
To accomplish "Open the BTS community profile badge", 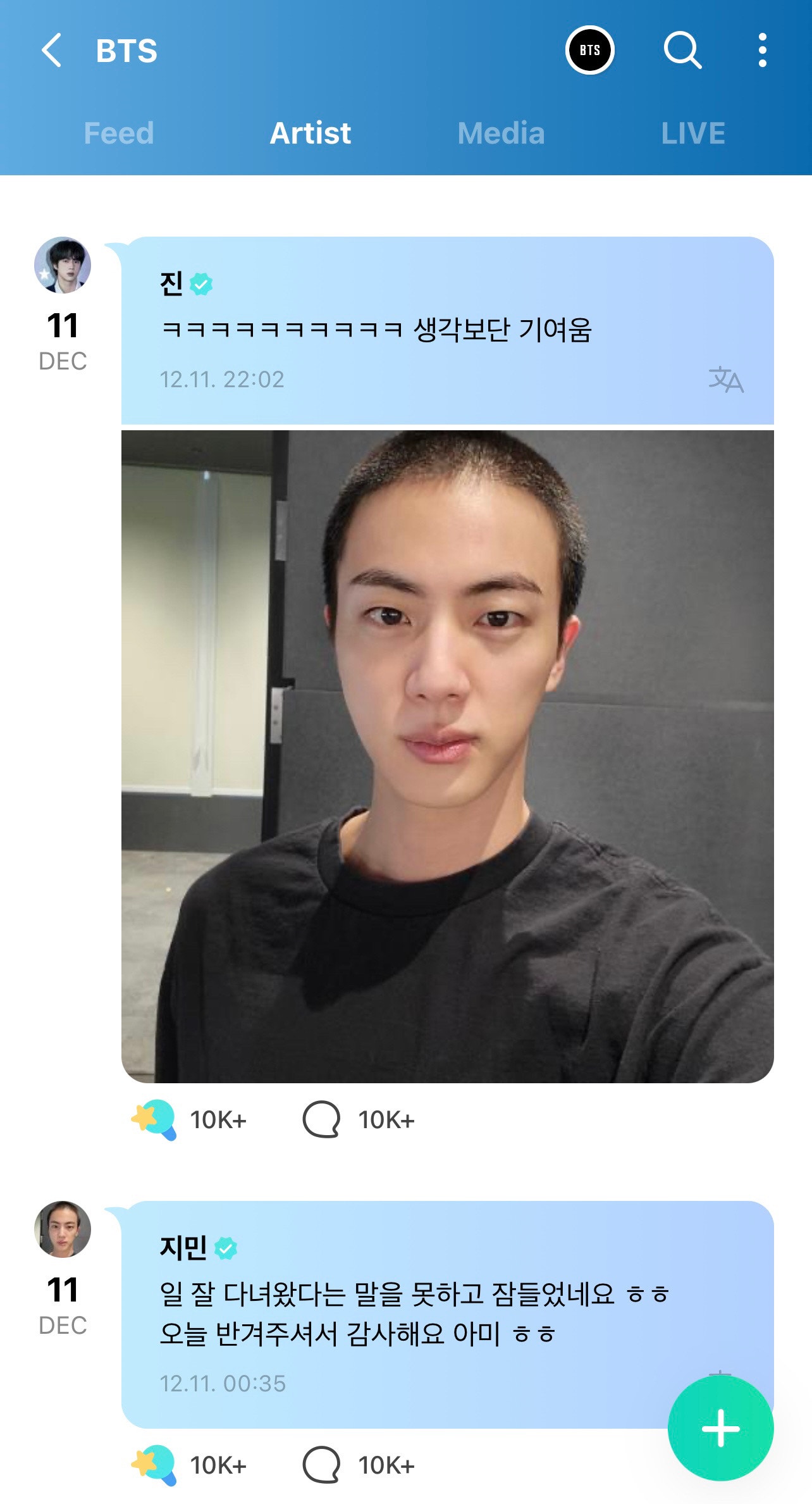I will [589, 51].
